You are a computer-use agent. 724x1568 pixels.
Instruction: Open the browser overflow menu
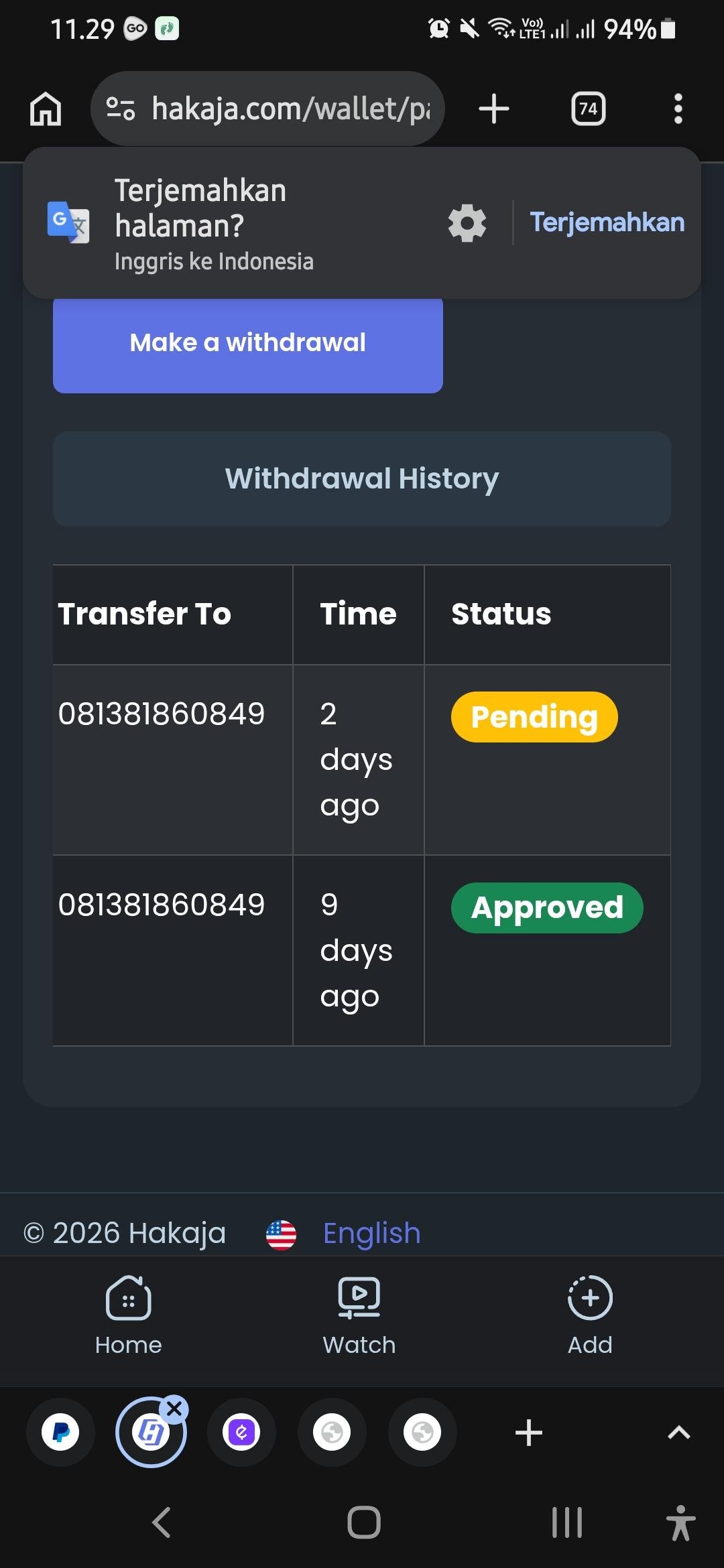click(678, 109)
